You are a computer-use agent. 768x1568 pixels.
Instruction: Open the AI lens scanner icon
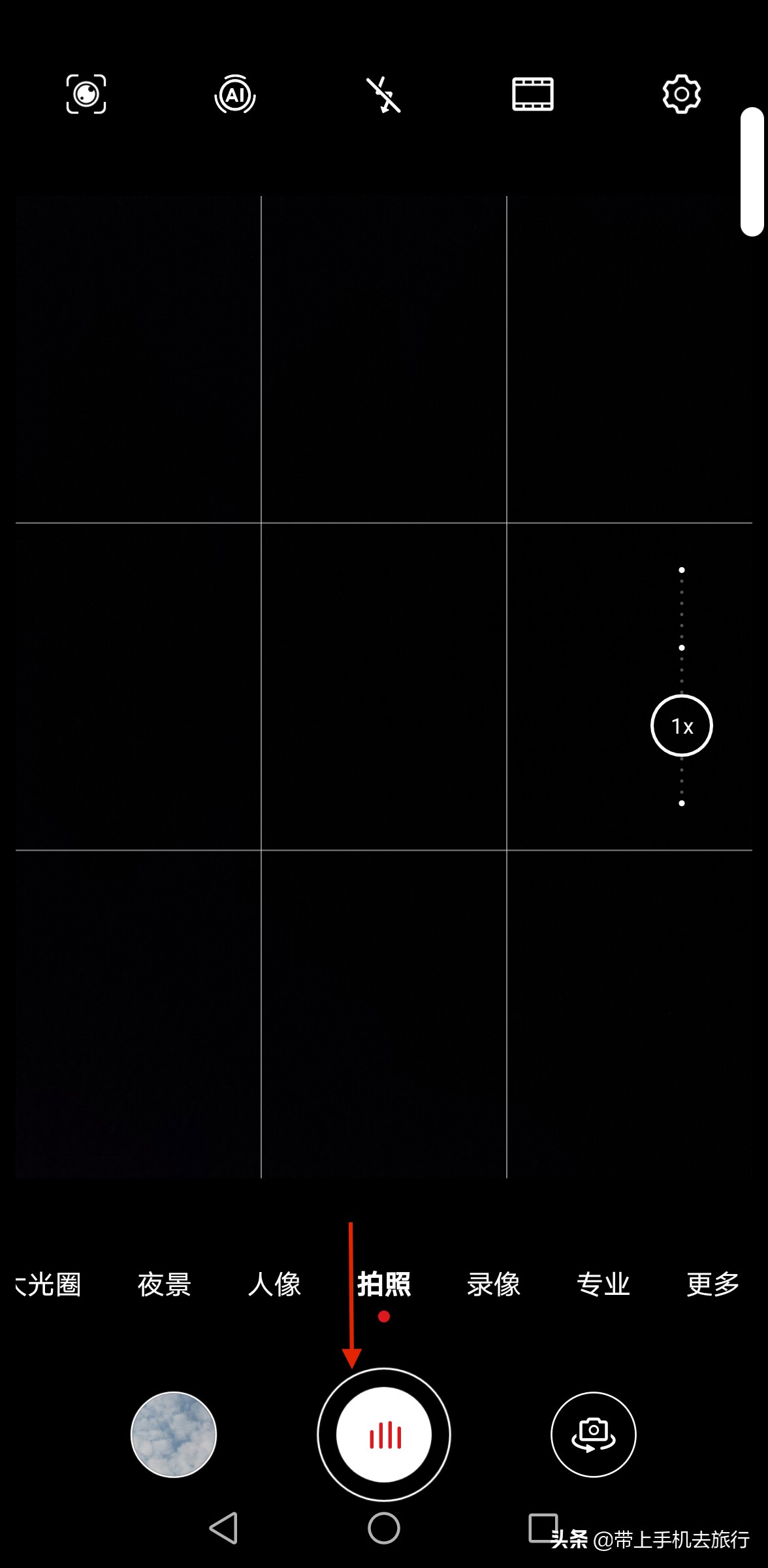coord(86,94)
